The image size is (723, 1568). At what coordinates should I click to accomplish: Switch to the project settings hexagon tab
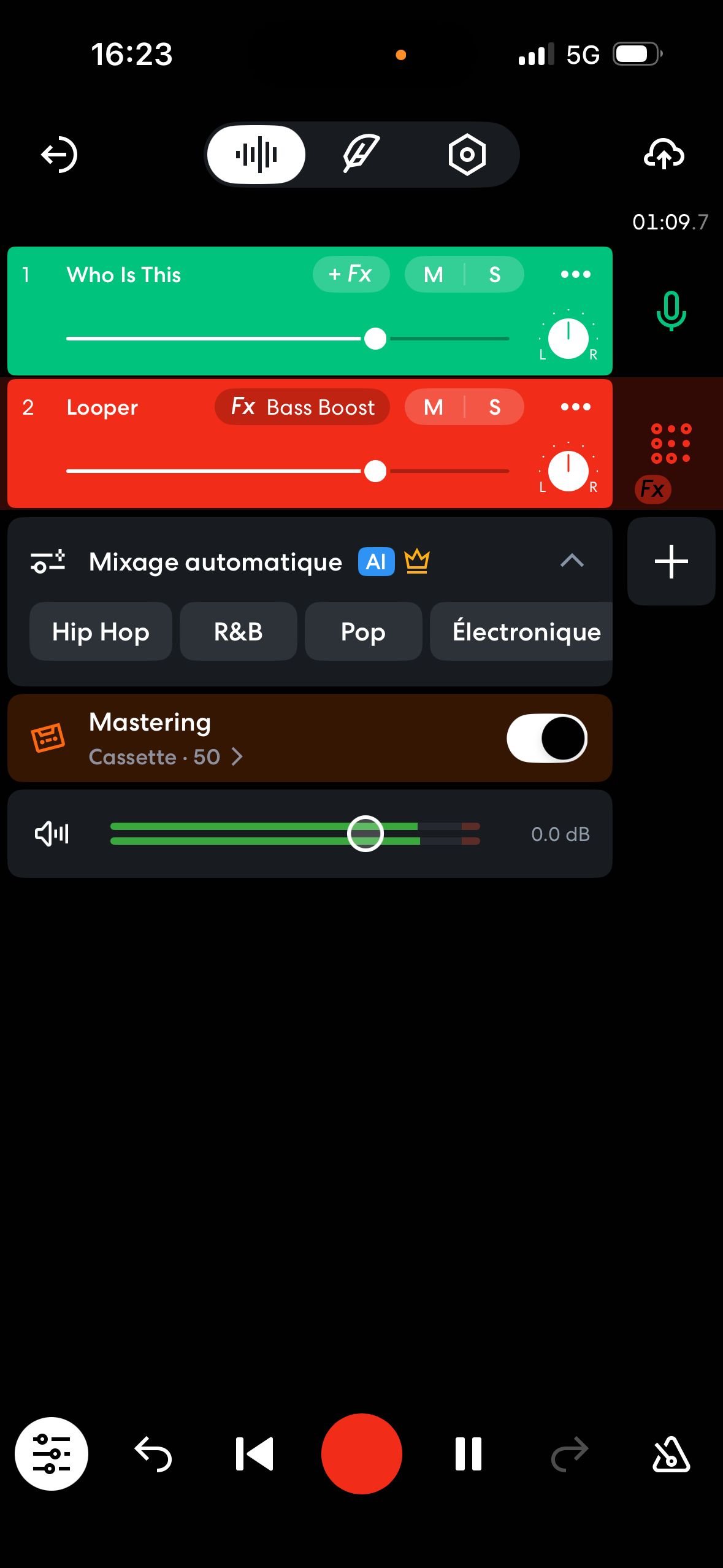(x=467, y=155)
